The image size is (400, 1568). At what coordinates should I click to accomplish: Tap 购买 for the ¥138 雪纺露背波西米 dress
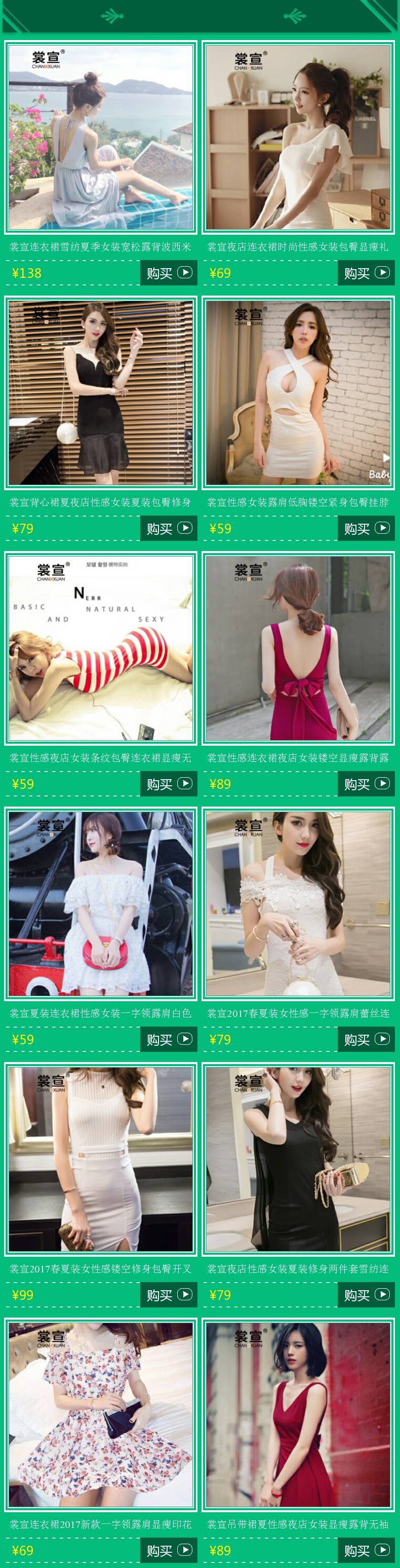[169, 273]
